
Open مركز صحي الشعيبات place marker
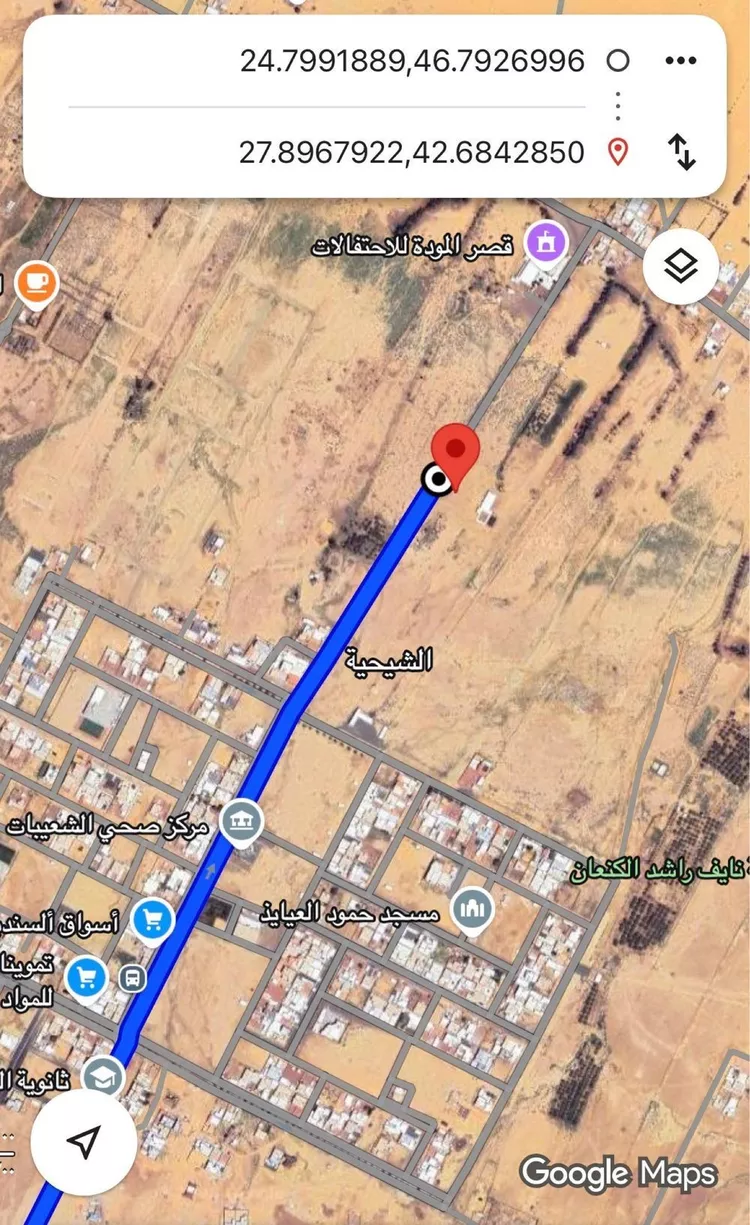point(242,824)
